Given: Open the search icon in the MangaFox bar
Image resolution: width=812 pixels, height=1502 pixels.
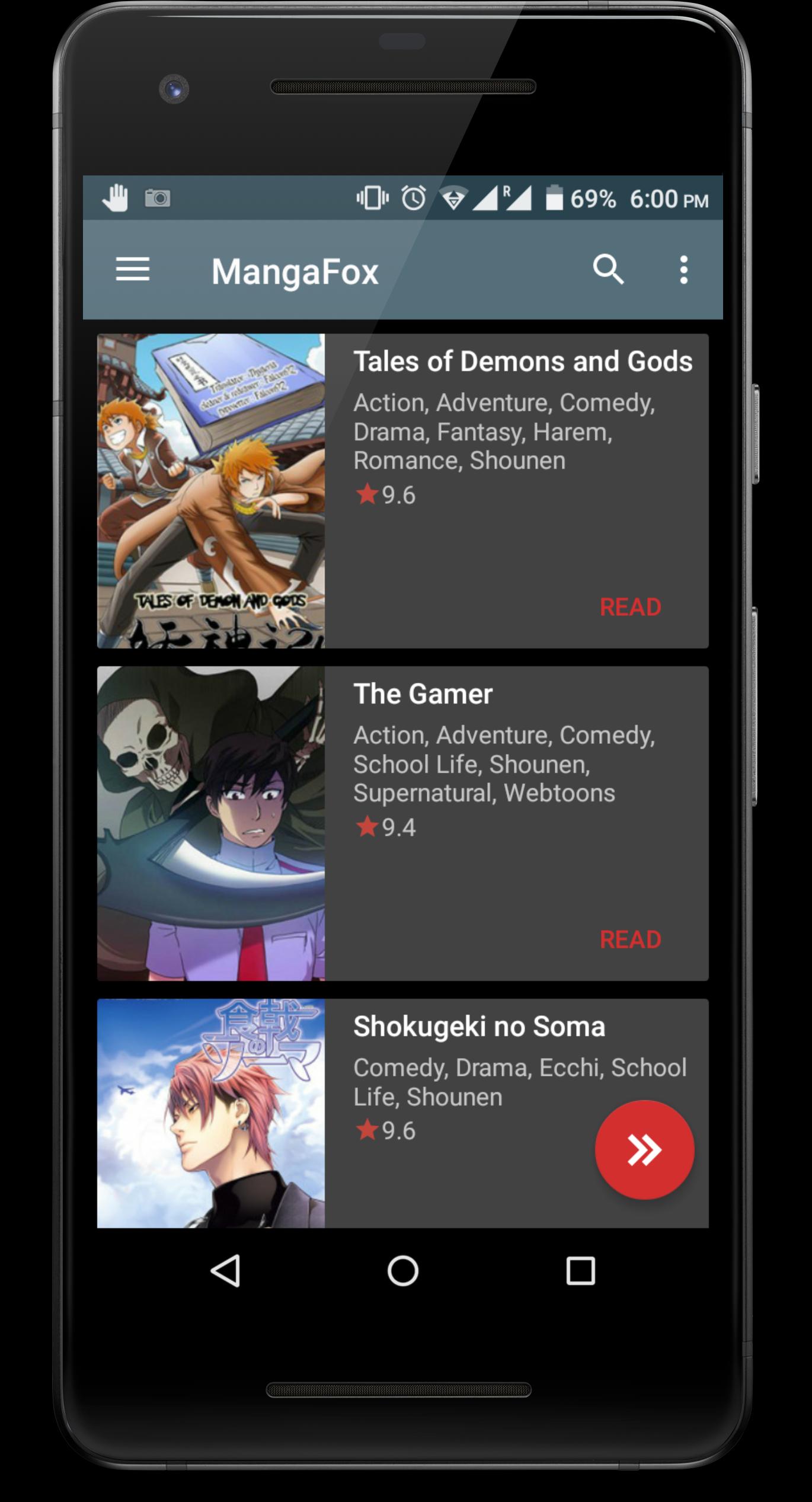Looking at the screenshot, I should click(608, 270).
